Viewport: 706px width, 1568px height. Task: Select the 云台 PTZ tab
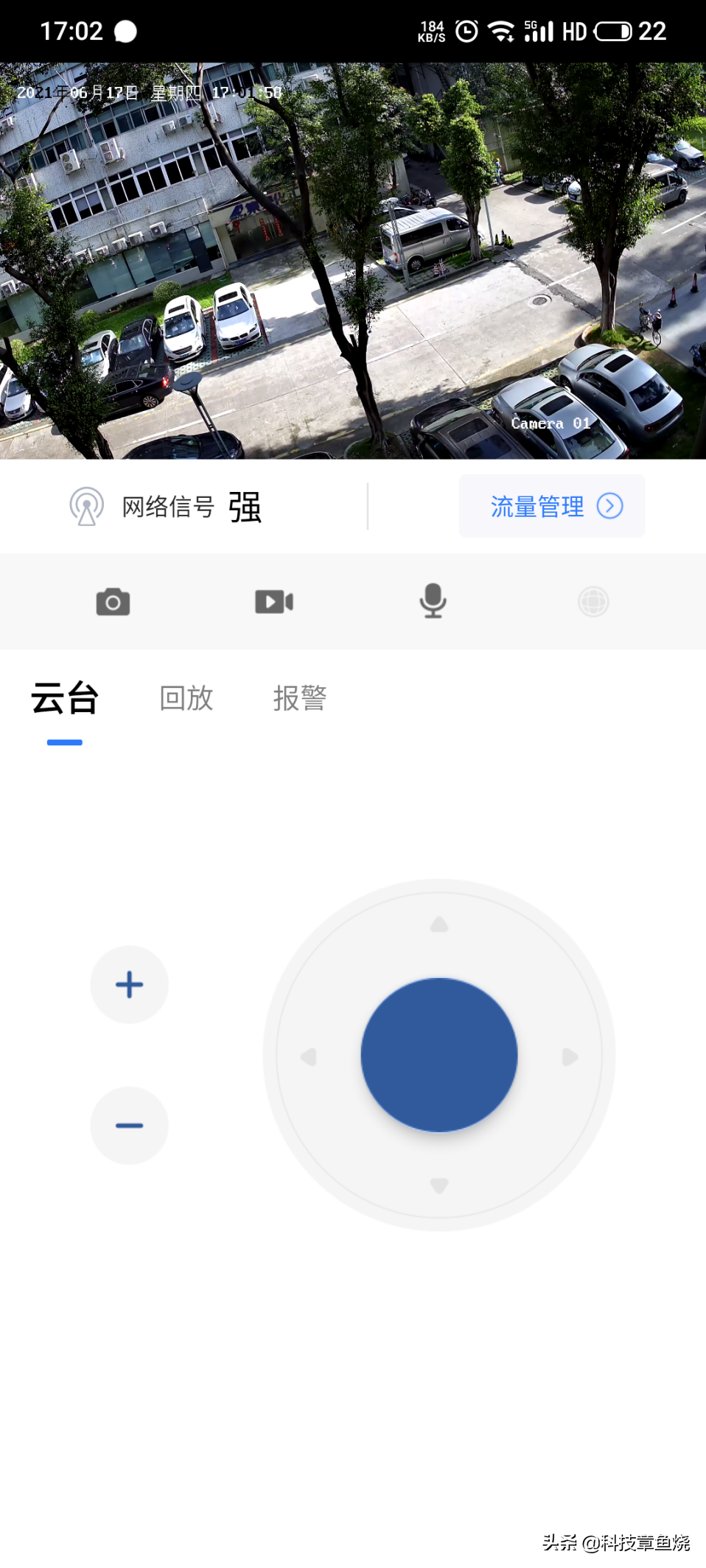point(65,698)
